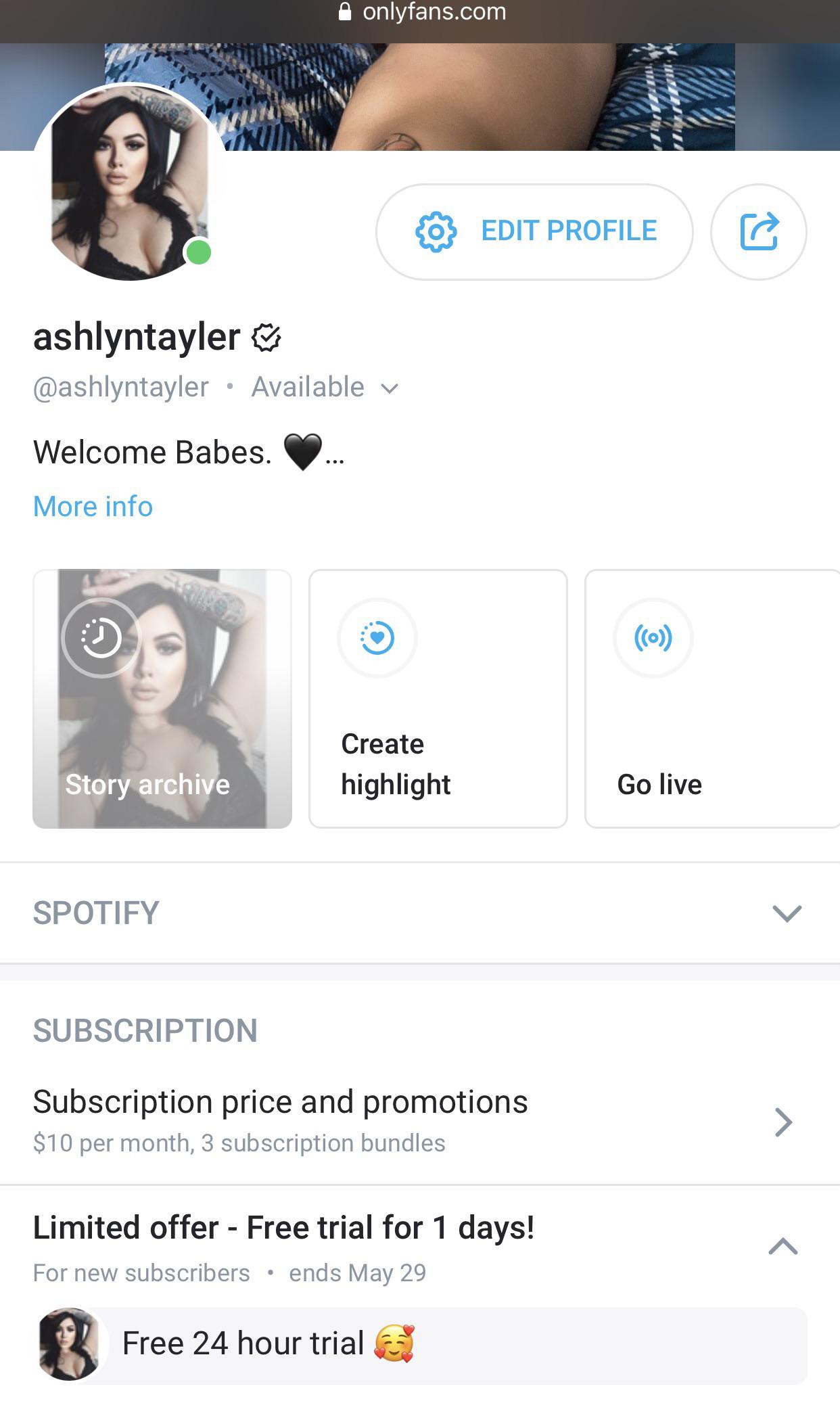The image size is (840, 1424).
Task: Select the Story archive clock icon
Action: pos(101,637)
